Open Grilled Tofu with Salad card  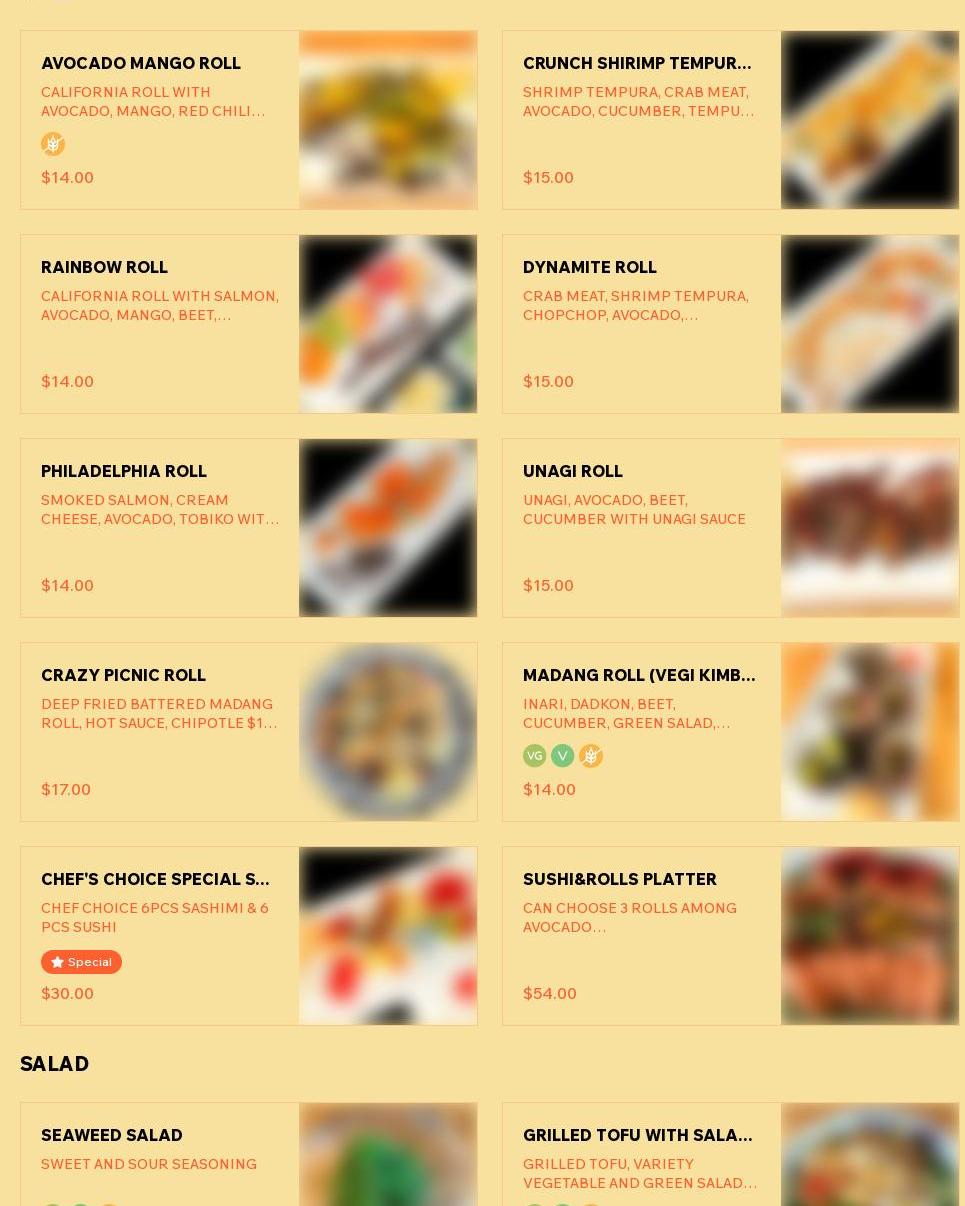[x=730, y=1155]
